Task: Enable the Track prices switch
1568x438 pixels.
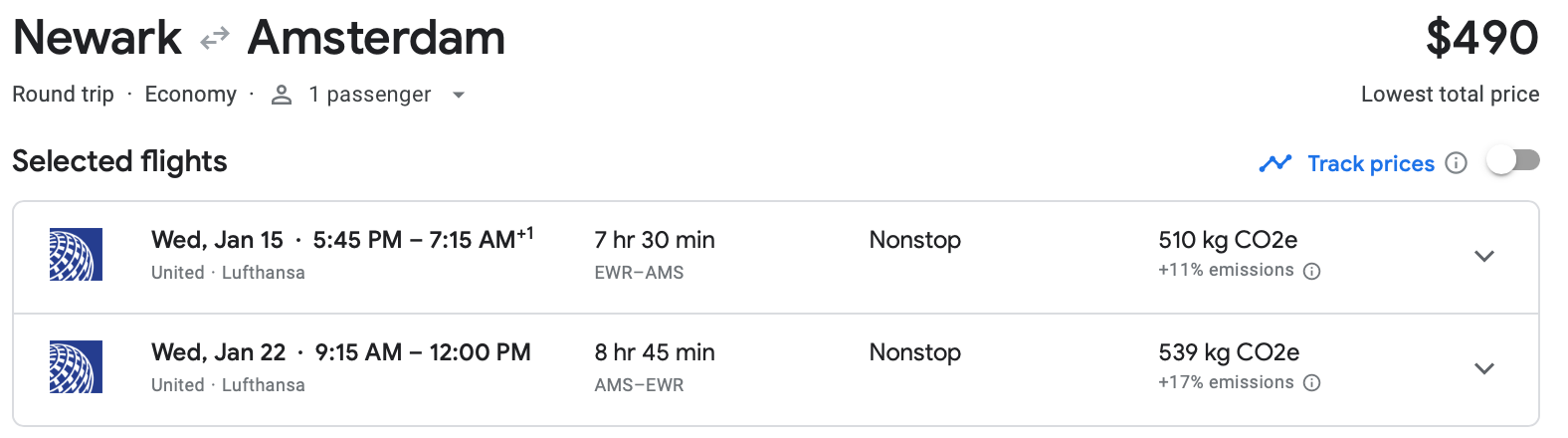Action: tap(1512, 161)
